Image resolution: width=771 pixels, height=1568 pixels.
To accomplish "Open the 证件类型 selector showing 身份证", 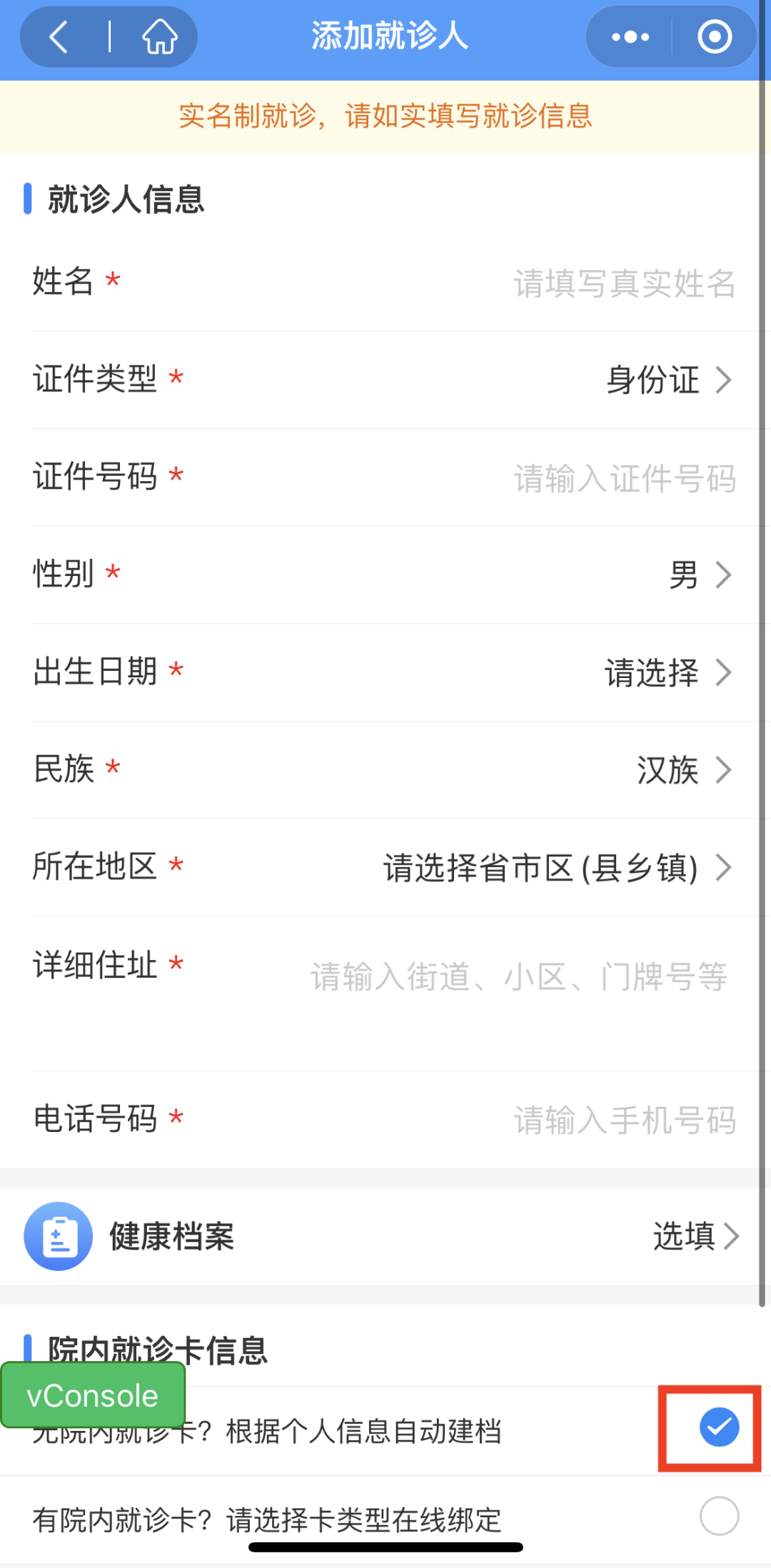I will (652, 380).
